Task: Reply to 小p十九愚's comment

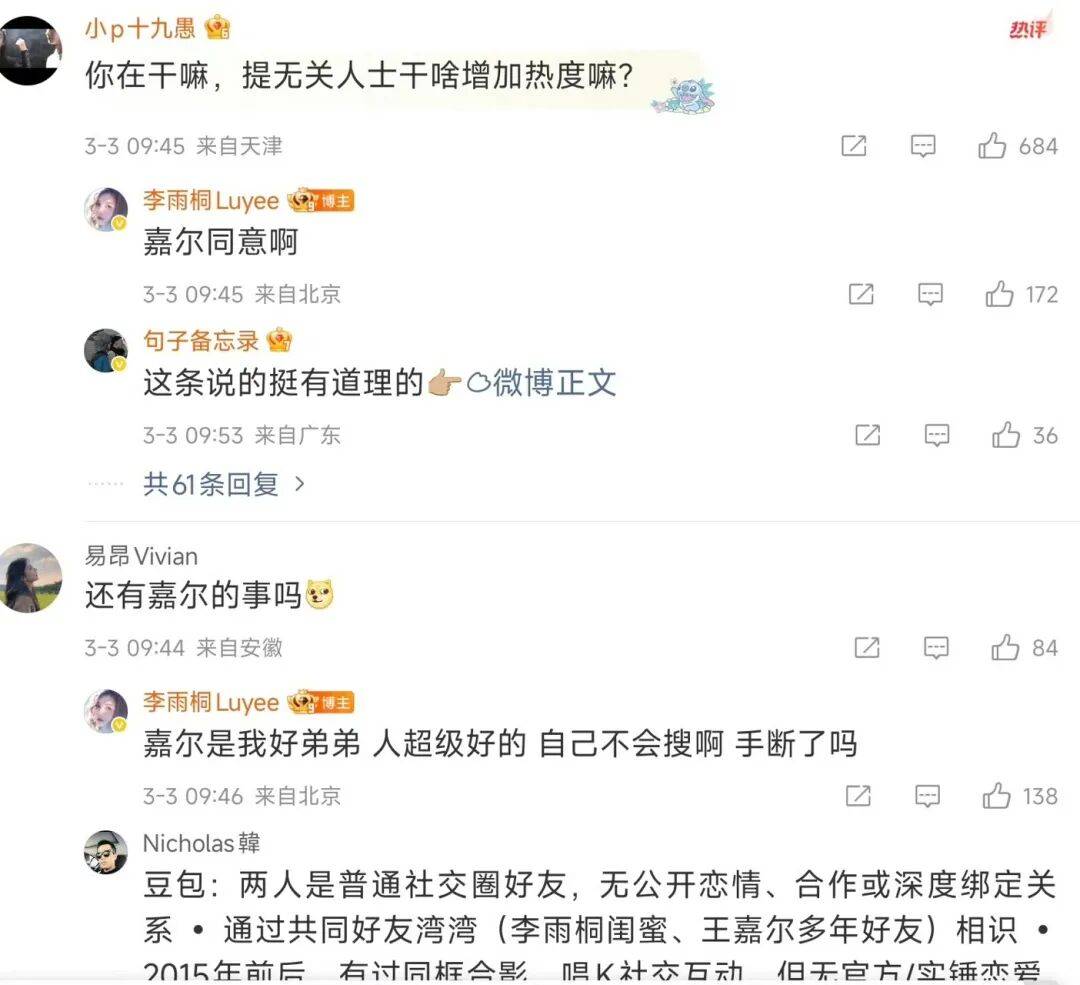Action: 923,146
